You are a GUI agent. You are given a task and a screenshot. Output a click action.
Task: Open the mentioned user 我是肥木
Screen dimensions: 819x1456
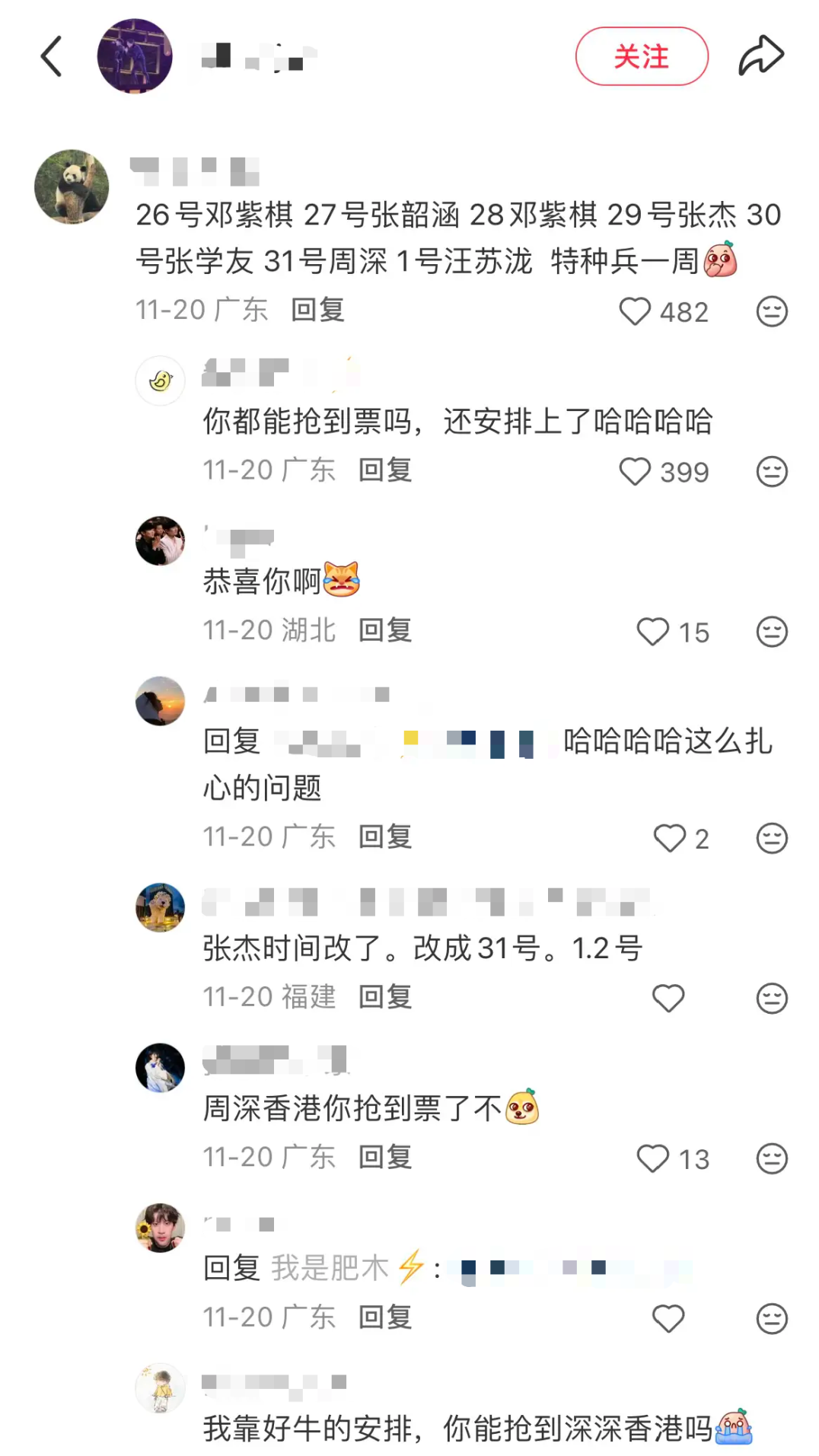330,1268
